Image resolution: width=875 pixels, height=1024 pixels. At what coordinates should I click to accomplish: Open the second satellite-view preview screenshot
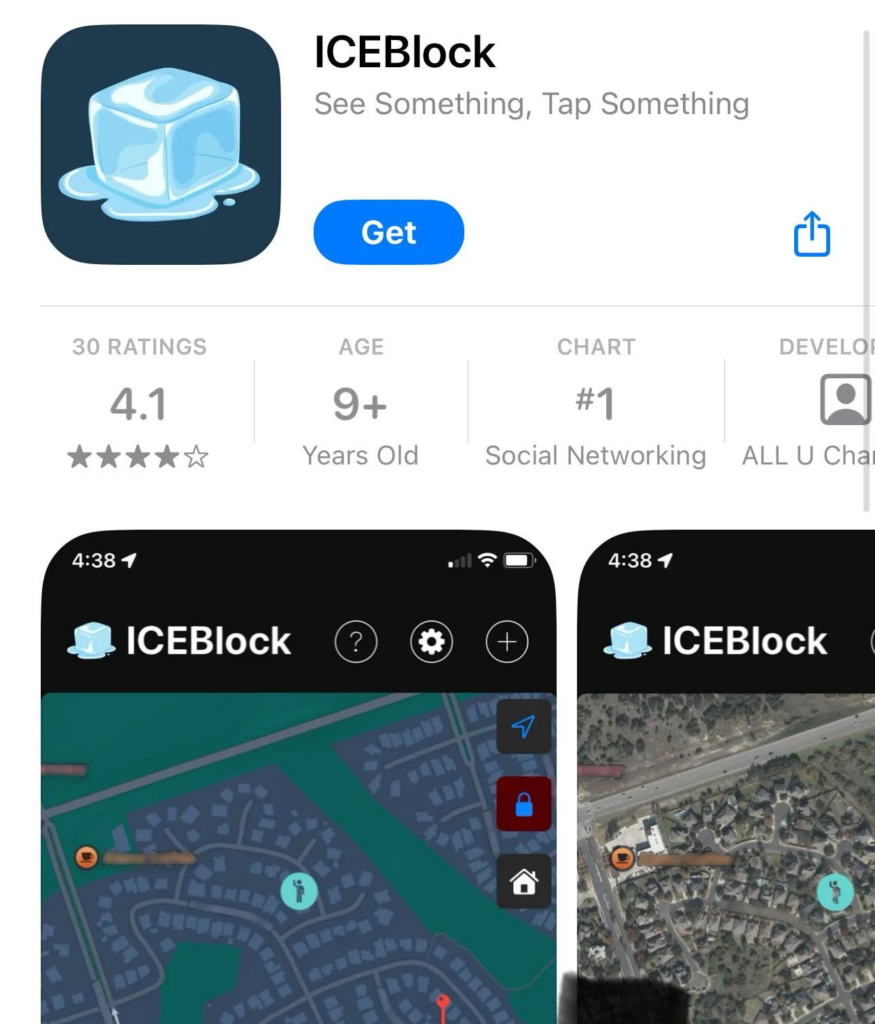[726, 780]
